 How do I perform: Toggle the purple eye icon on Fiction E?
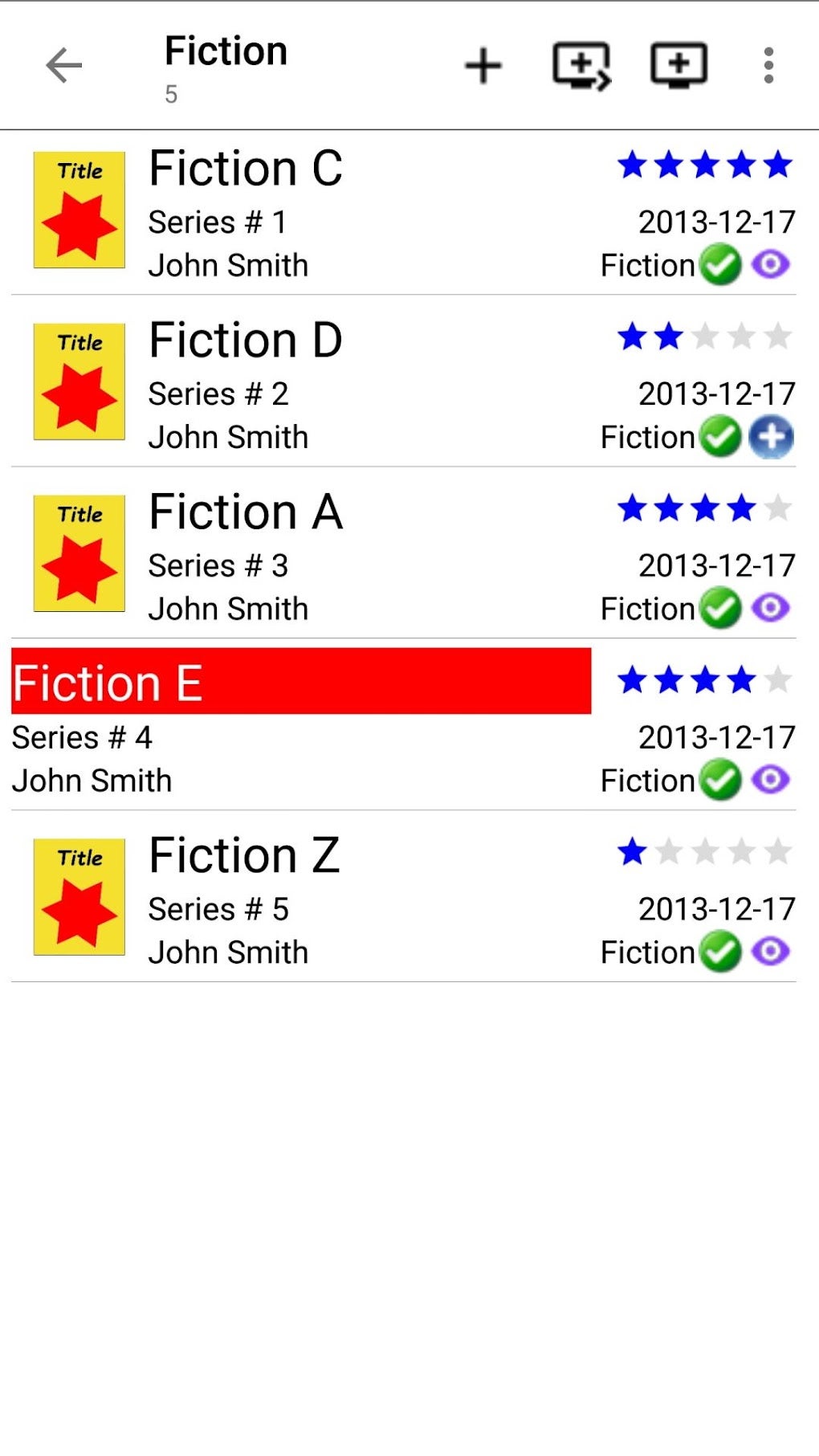click(769, 781)
